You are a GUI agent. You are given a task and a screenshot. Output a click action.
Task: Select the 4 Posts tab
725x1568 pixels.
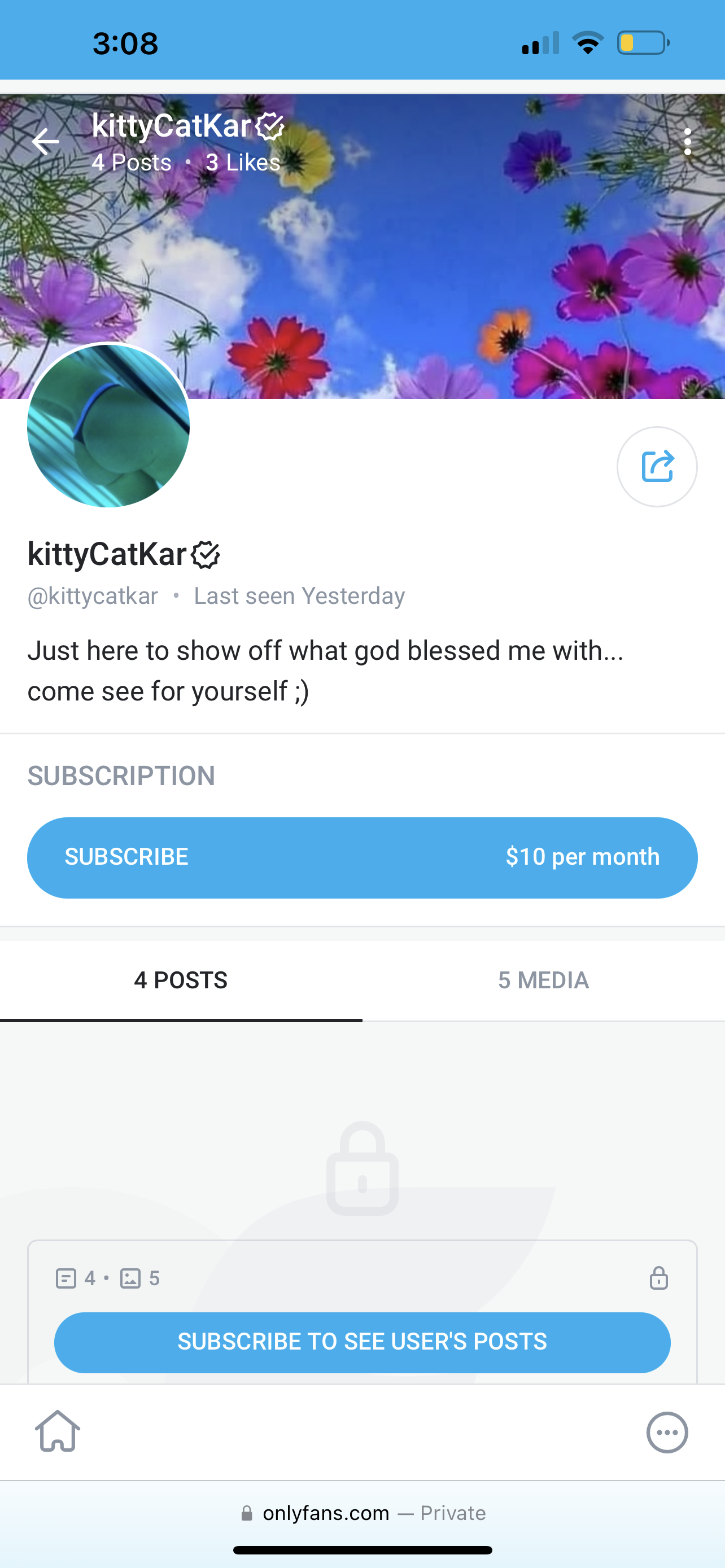click(x=181, y=980)
